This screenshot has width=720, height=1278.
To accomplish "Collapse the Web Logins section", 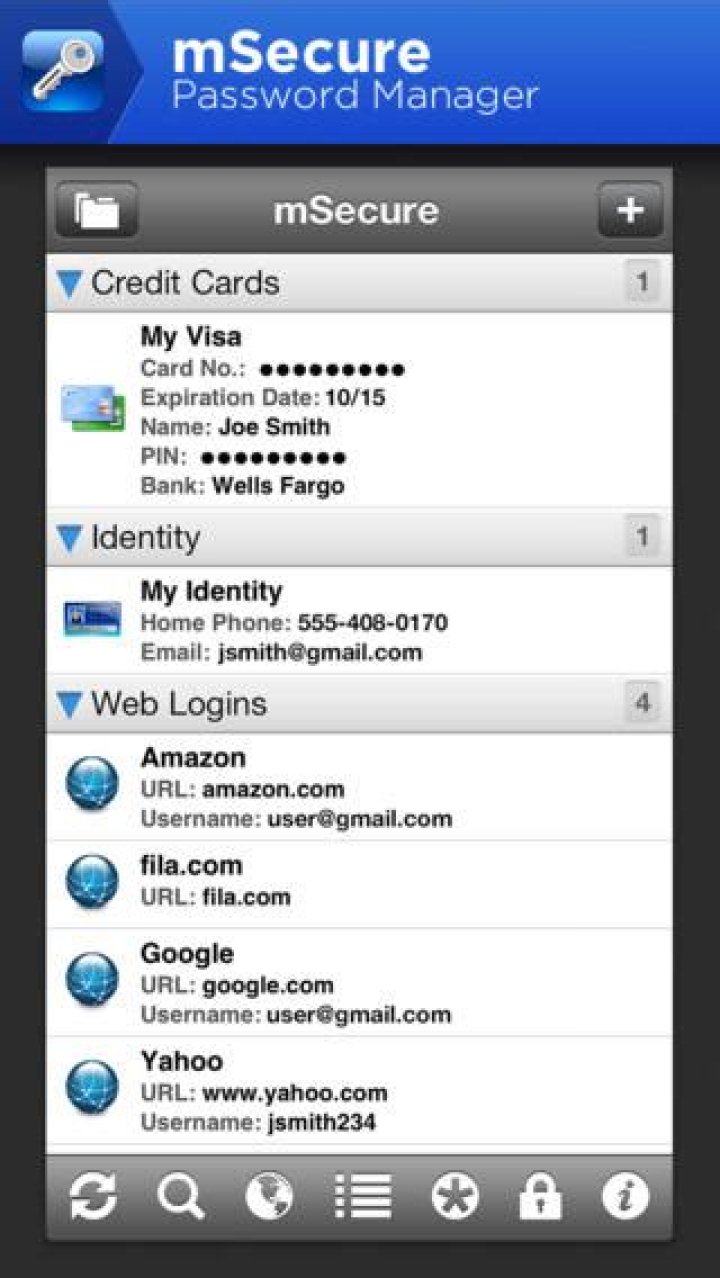I will pyautogui.click(x=68, y=703).
